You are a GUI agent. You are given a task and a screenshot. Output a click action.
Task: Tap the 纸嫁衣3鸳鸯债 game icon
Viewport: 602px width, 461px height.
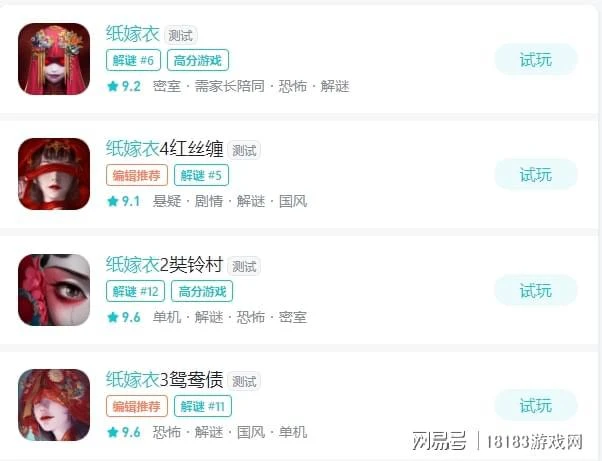[x=54, y=405]
